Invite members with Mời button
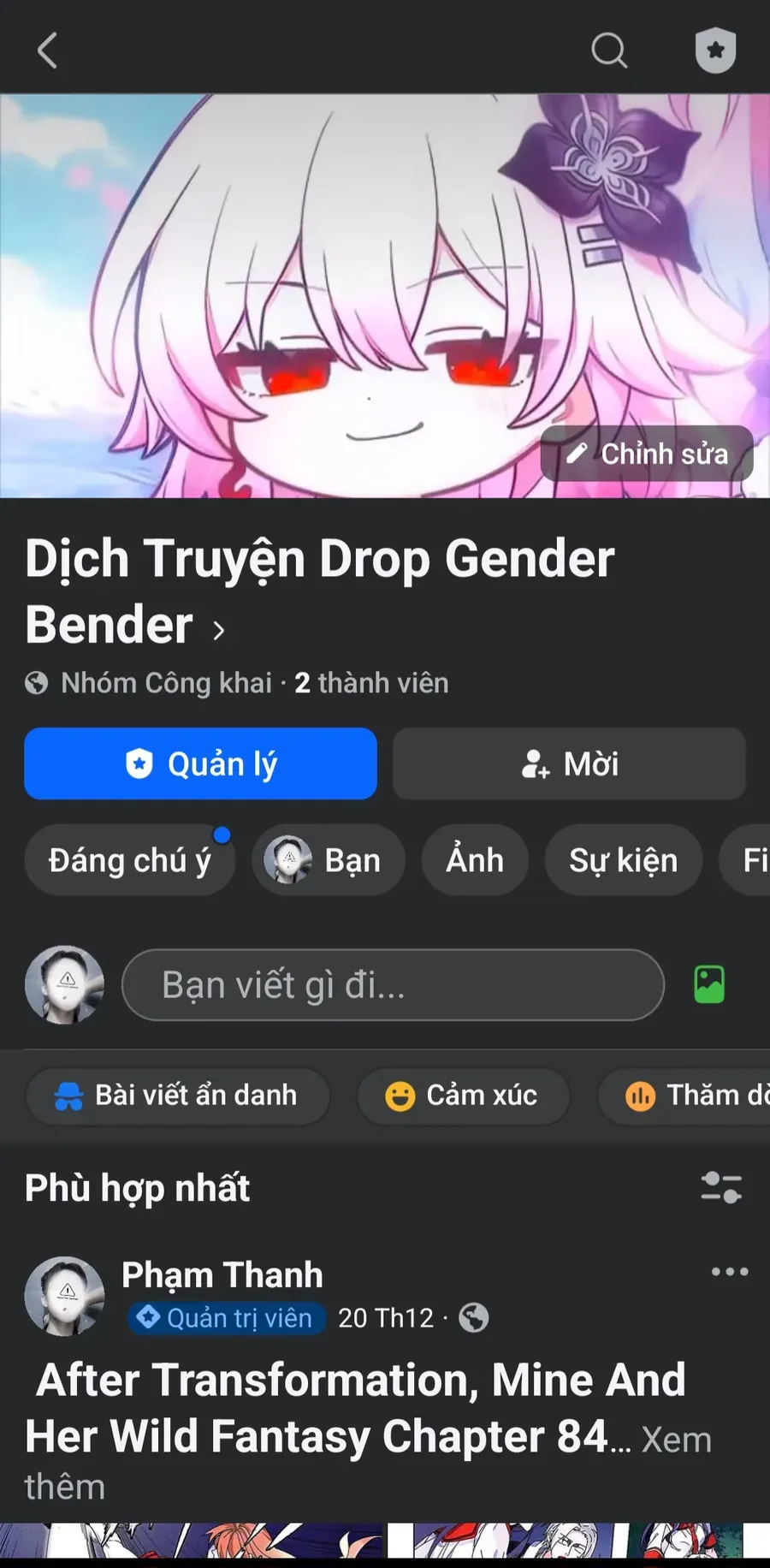 coord(569,763)
